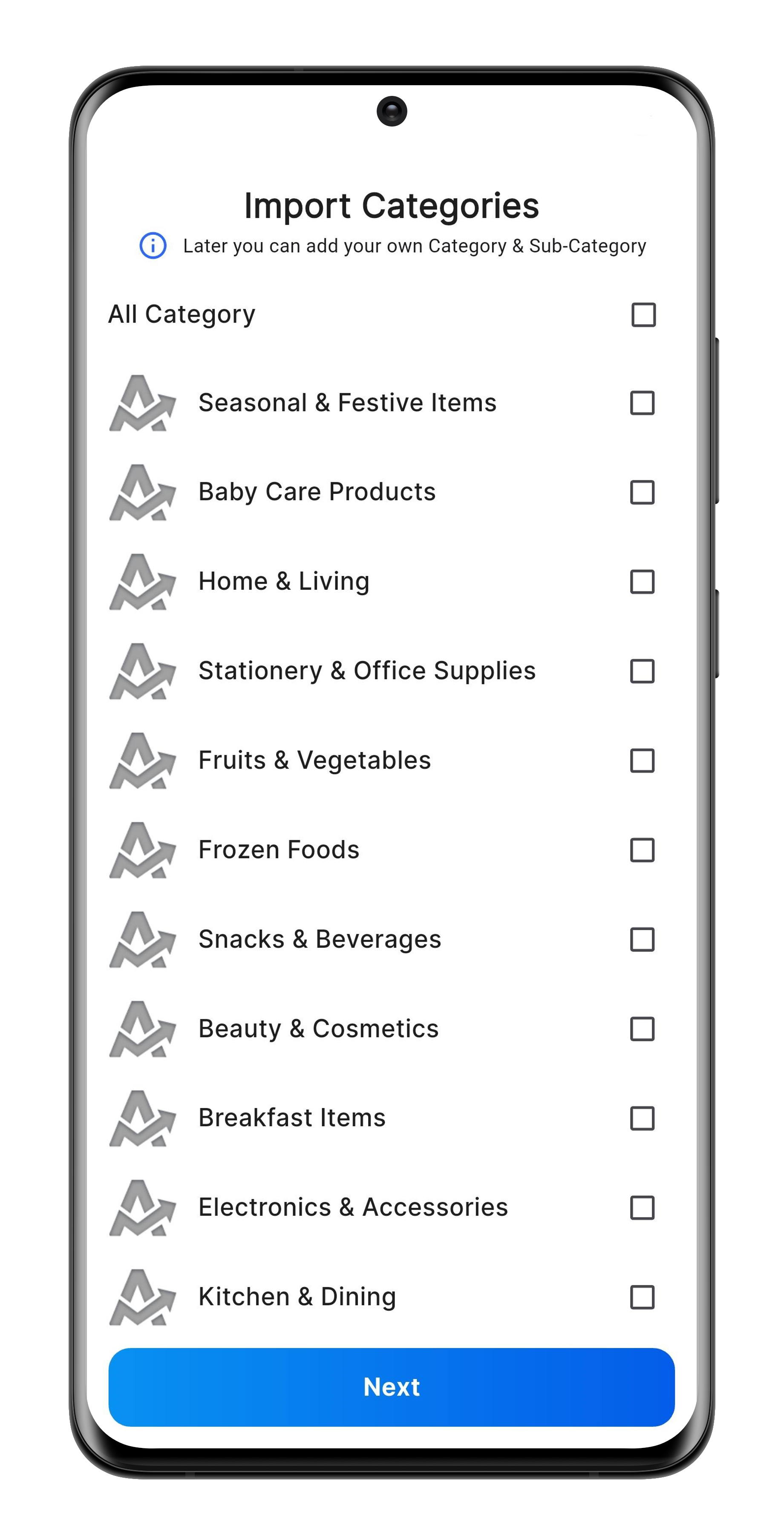The width and height of the screenshot is (784, 1534).
Task: Check Electronics & Accessories checkbox
Action: point(642,1208)
